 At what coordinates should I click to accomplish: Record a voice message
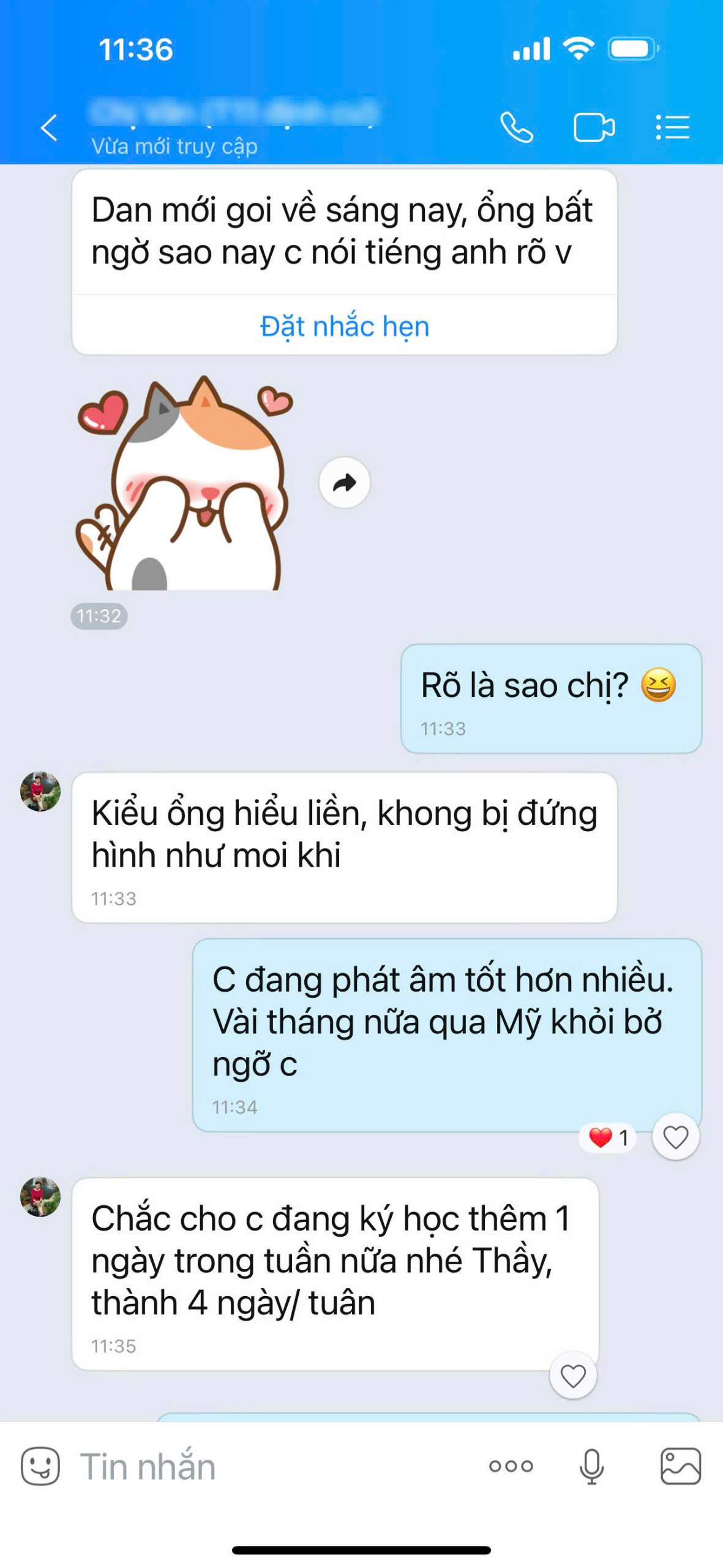(591, 1466)
